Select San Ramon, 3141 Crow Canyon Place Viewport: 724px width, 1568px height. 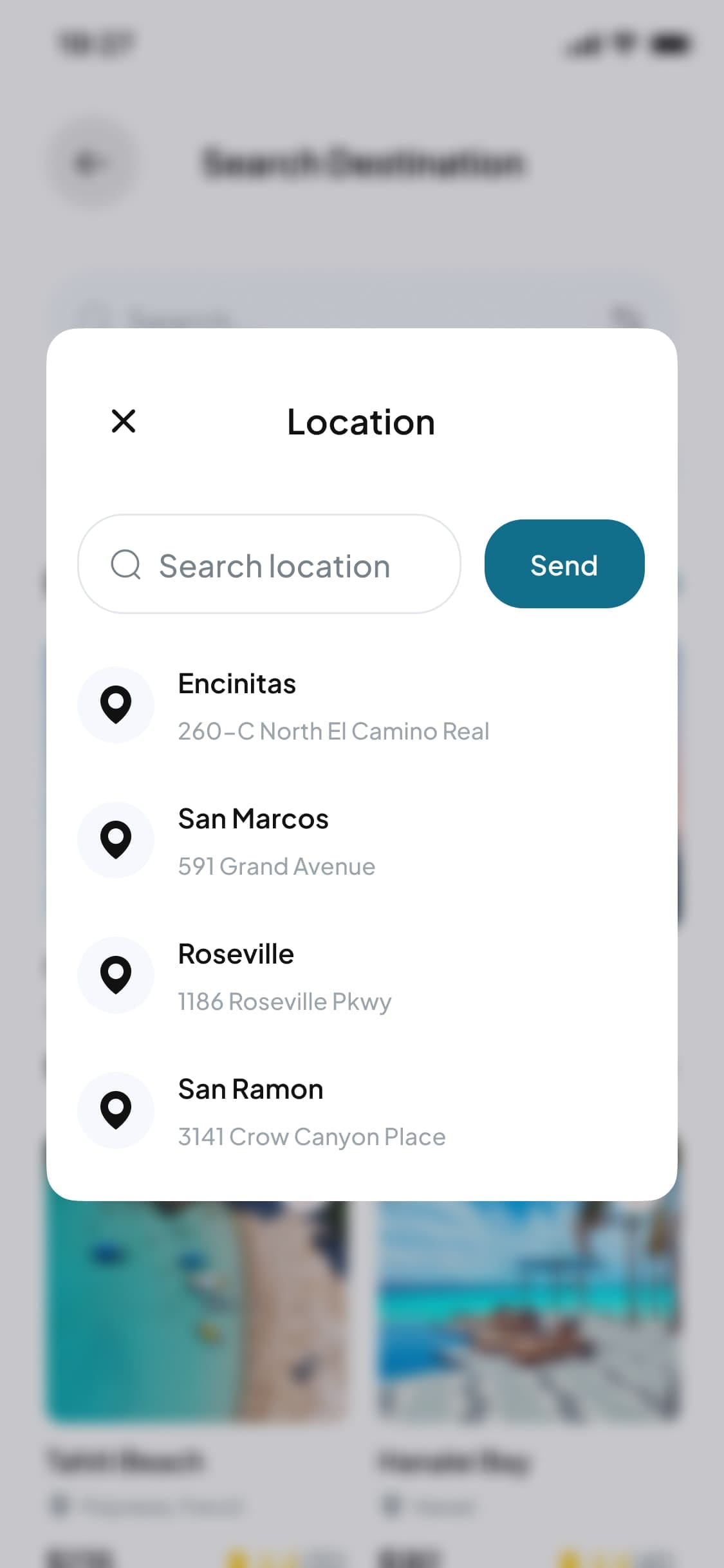click(362, 1111)
